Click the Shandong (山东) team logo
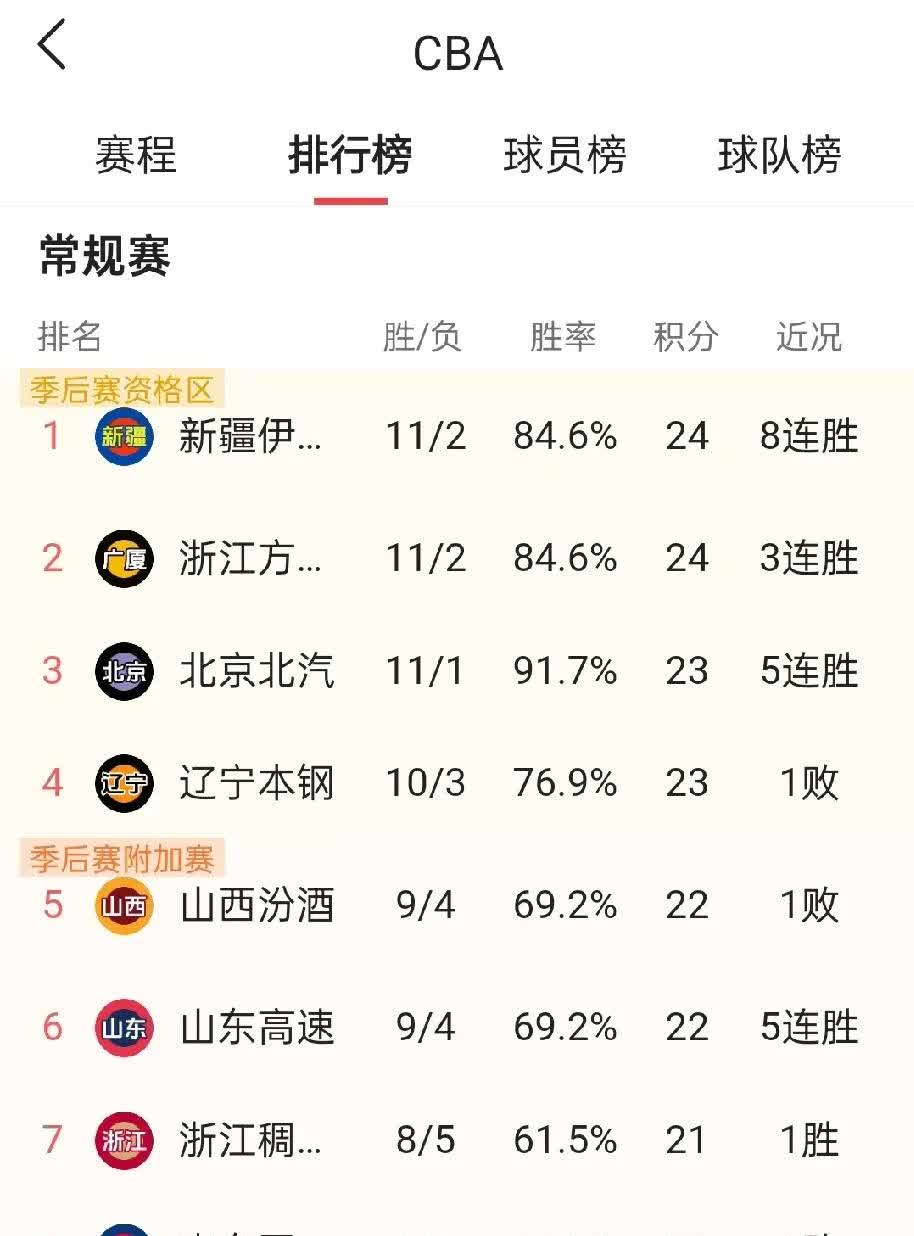This screenshot has height=1236, width=914. click(124, 1026)
